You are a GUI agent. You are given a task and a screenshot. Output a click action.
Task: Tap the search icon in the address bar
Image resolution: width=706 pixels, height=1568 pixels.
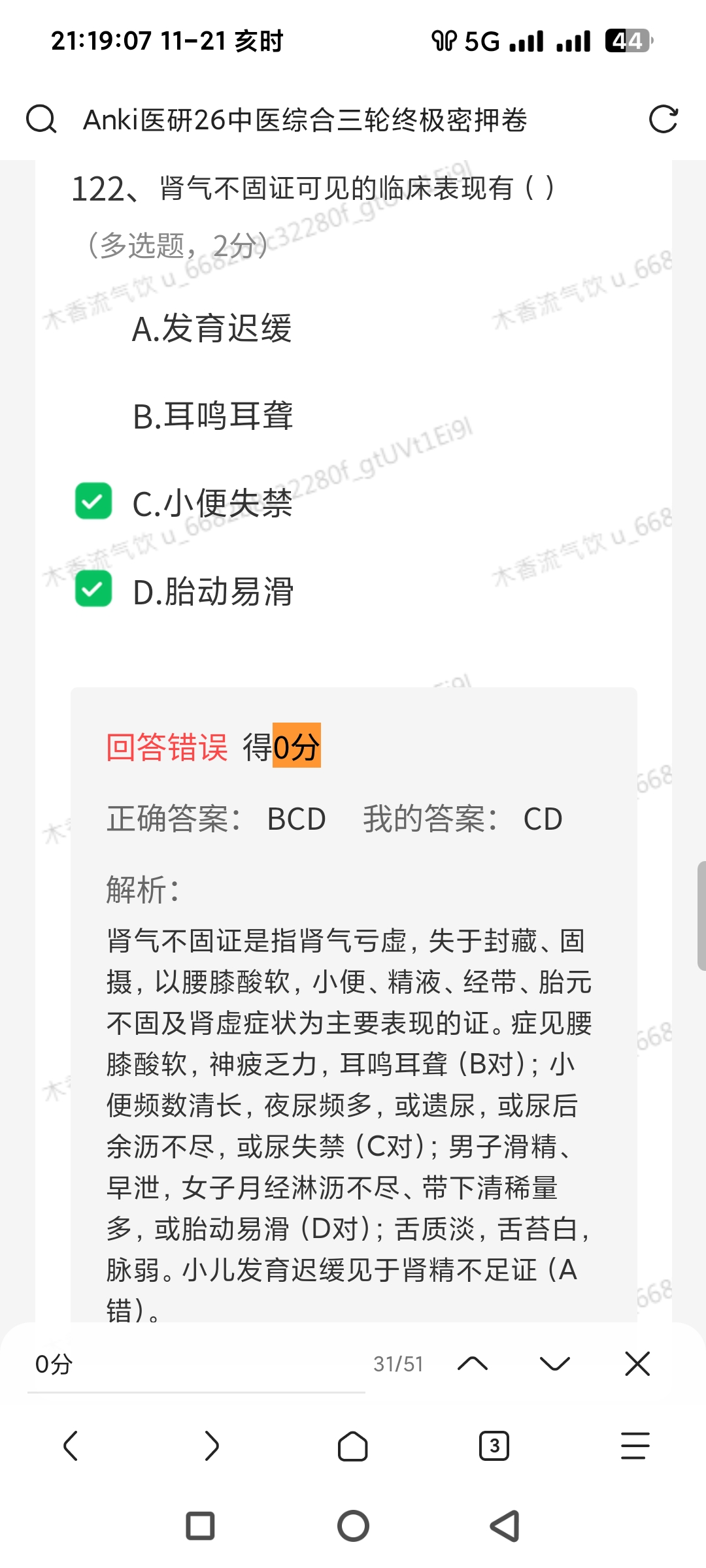pos(41,120)
